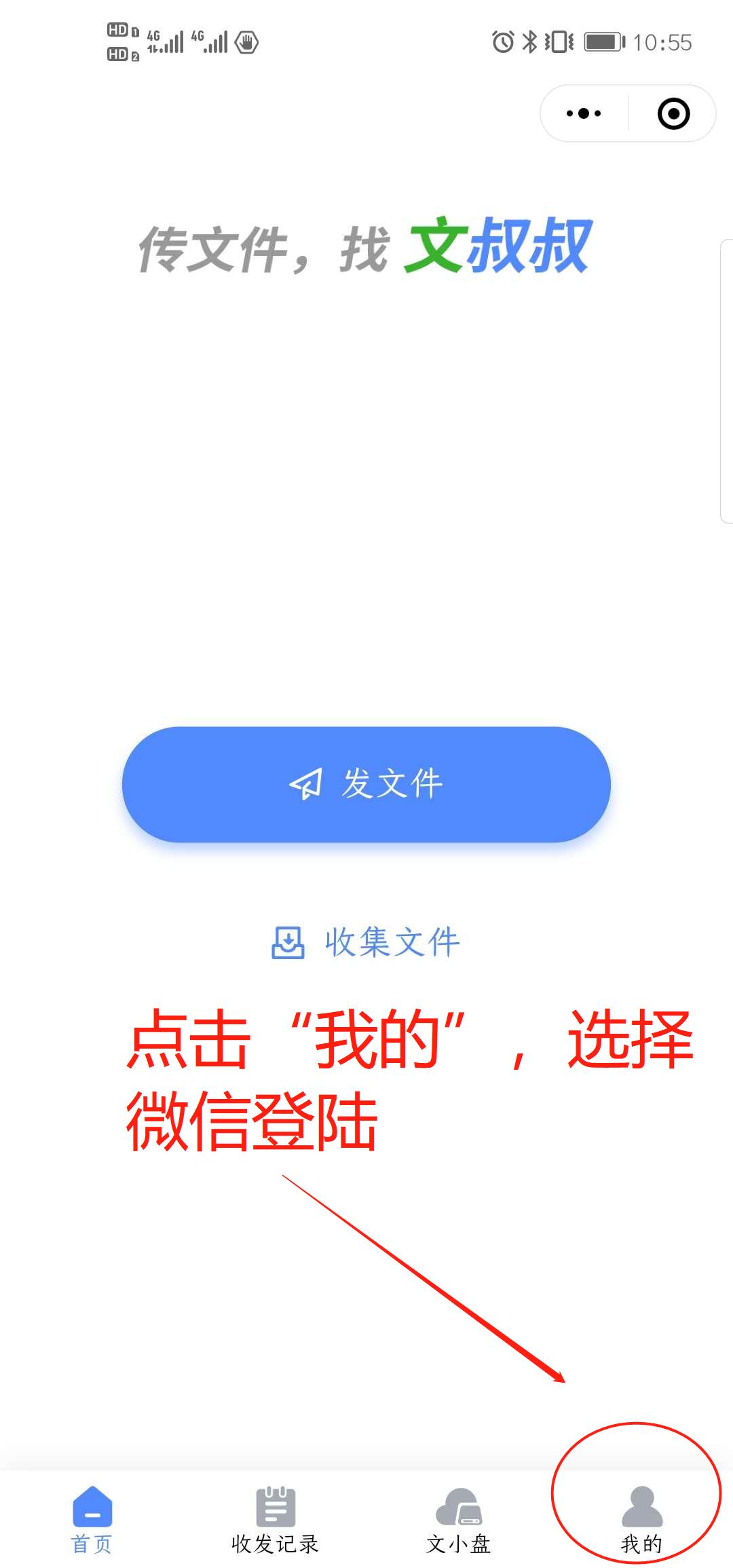The image size is (733, 1568).
Task: Select the battery indicator in status bar
Action: pyautogui.click(x=601, y=42)
